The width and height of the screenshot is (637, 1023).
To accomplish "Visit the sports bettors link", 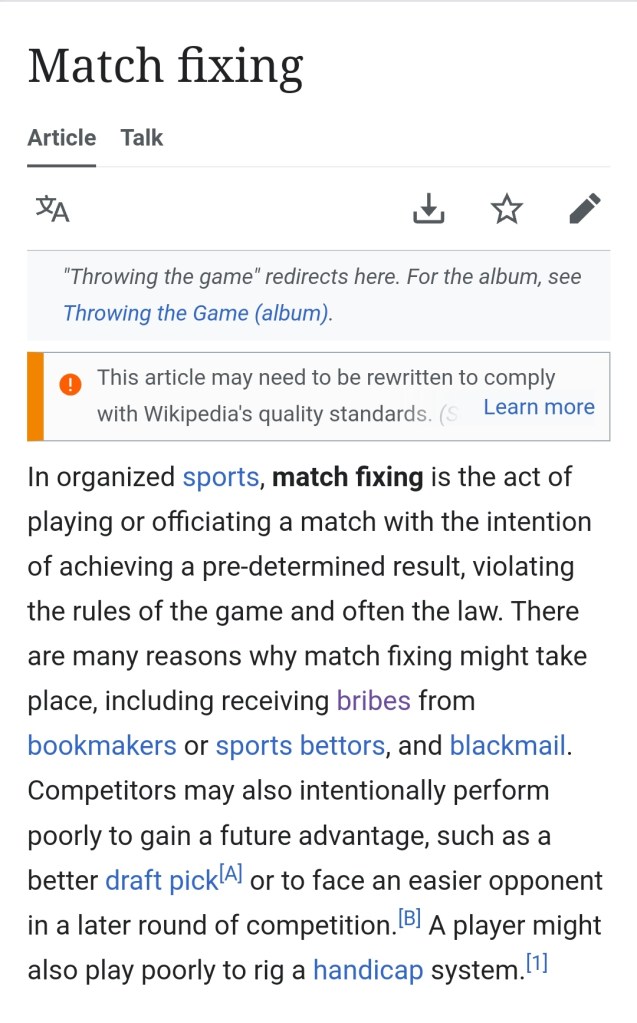I will click(300, 746).
